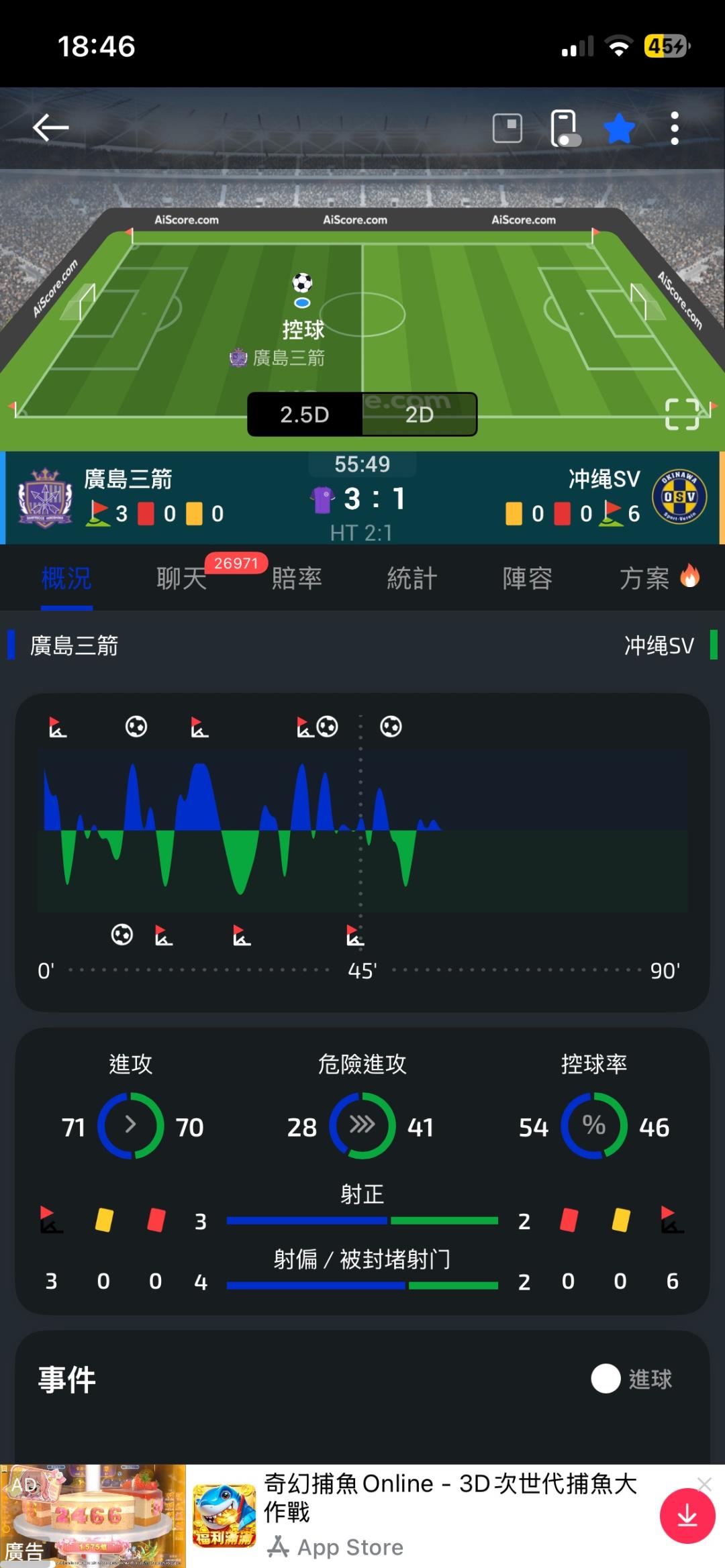Tap the phone float window icon
This screenshot has width=725, height=1568.
(x=564, y=127)
